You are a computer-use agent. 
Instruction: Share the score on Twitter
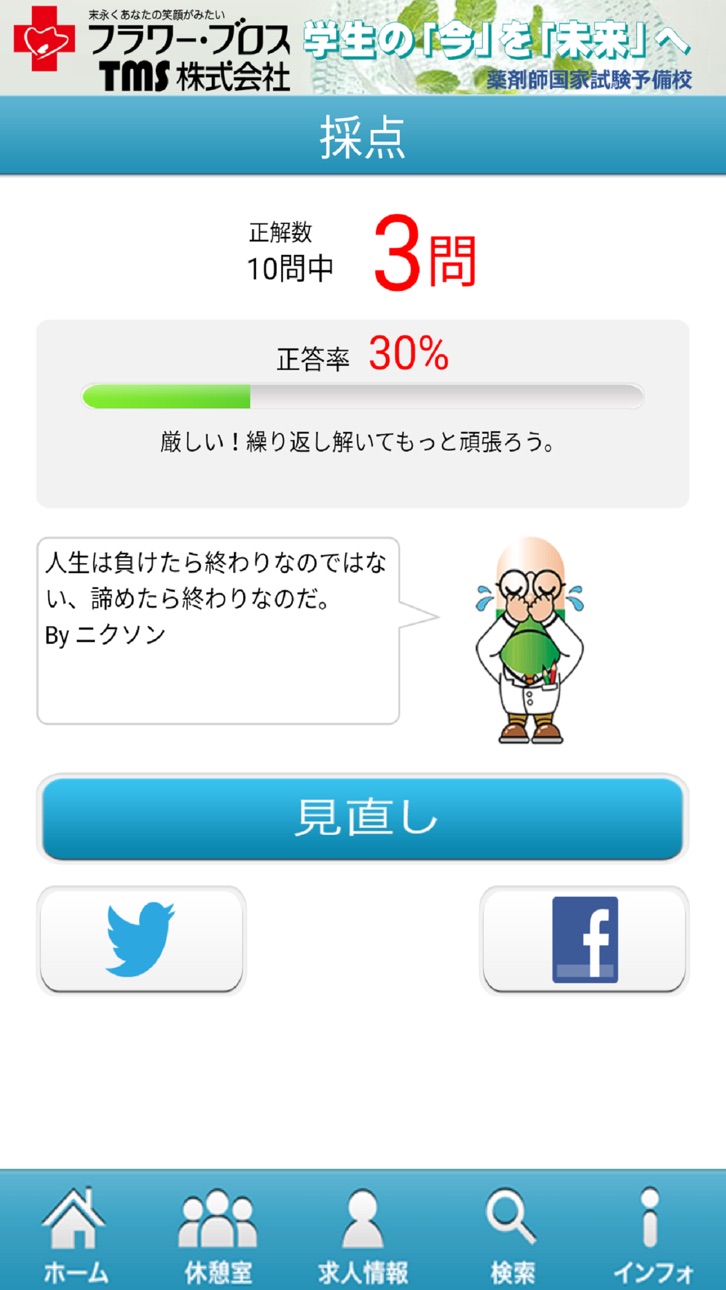tap(141, 940)
